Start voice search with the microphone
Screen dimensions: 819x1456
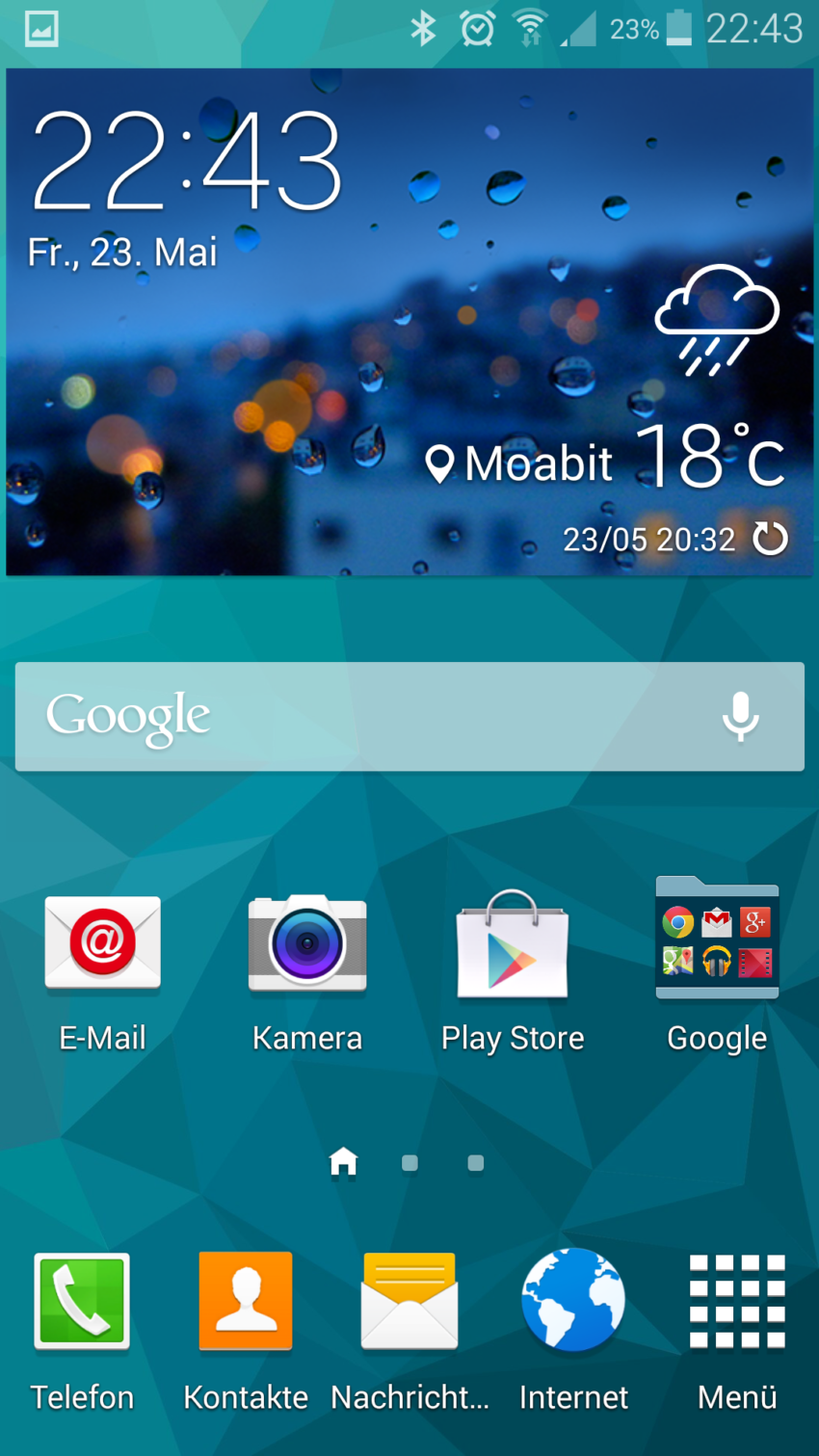[740, 716]
